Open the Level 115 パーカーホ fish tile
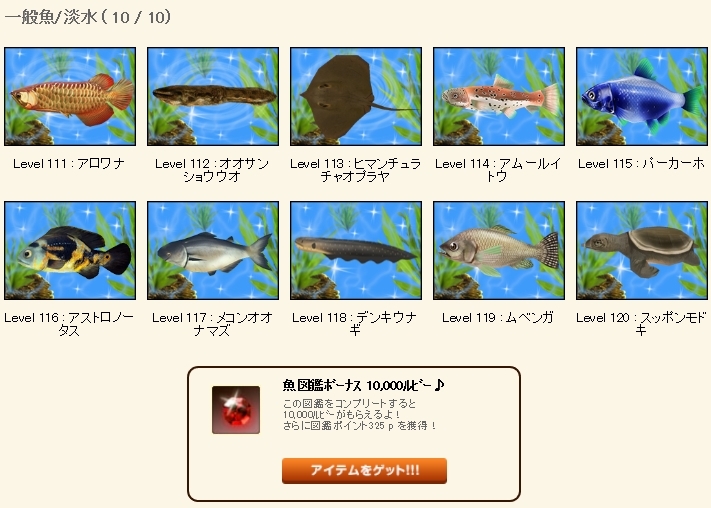 pyautogui.click(x=642, y=96)
